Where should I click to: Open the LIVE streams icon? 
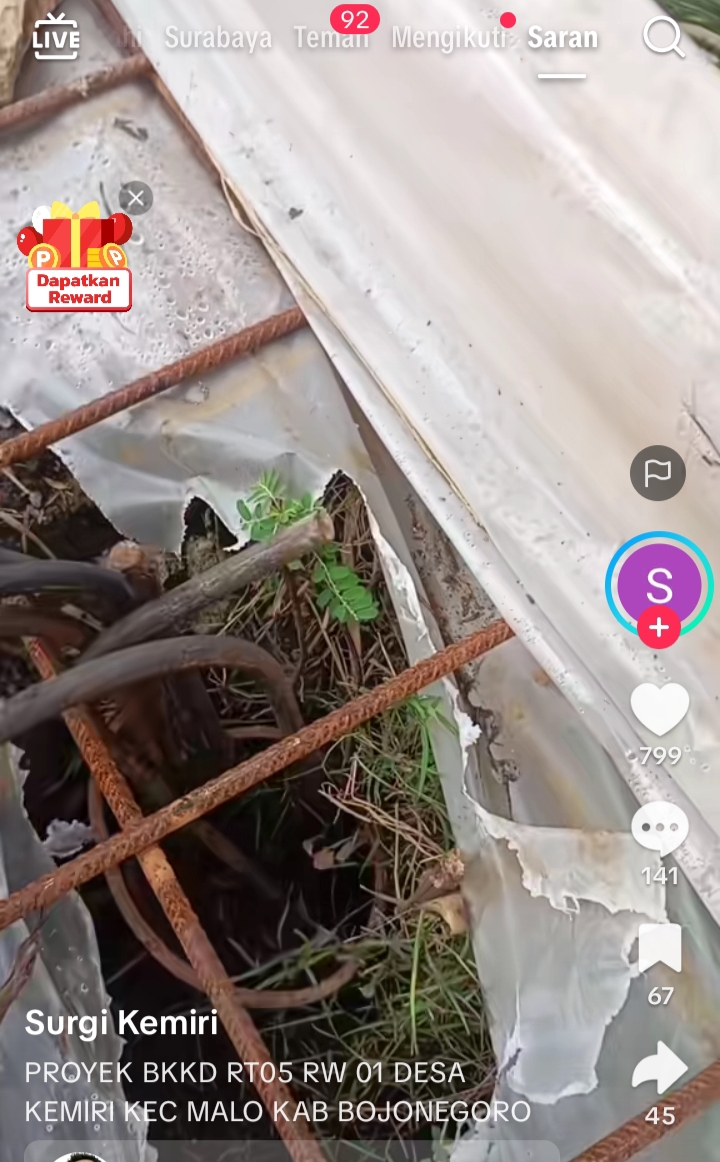[55, 37]
